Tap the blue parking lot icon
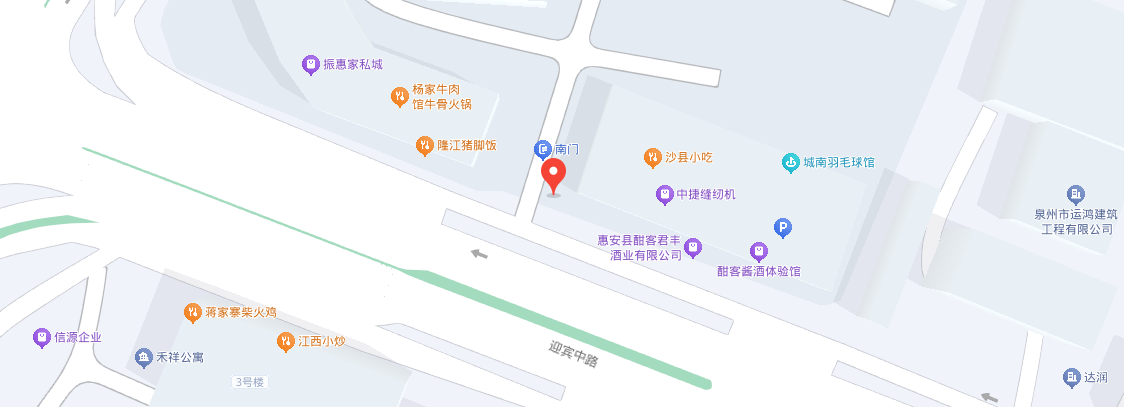Image resolution: width=1124 pixels, height=407 pixels. tap(784, 228)
